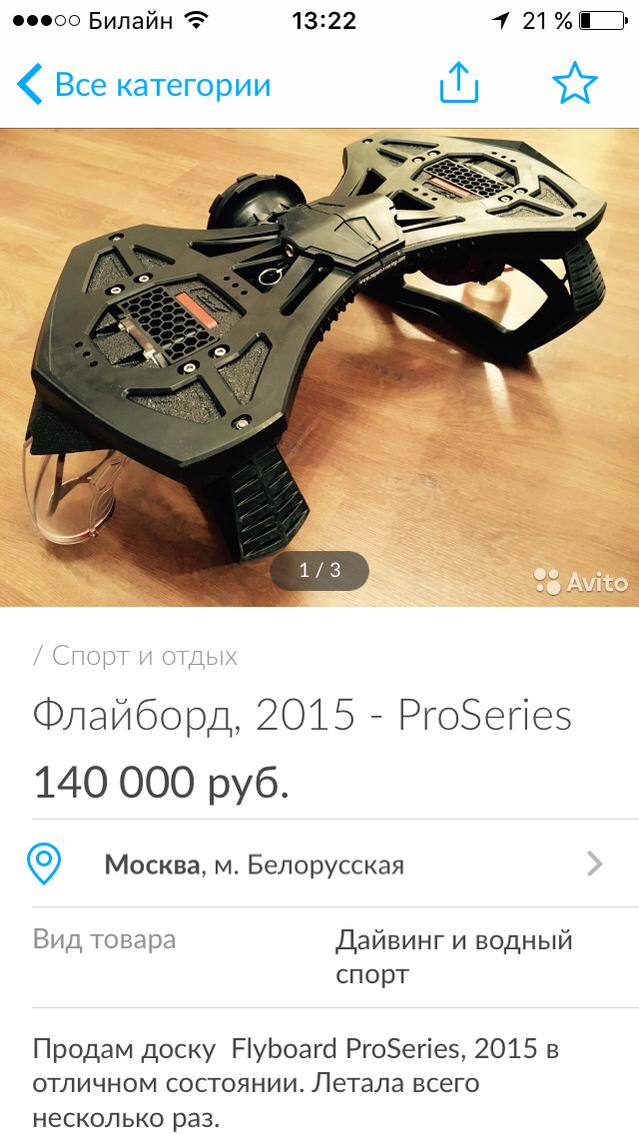Go back to Все категории
This screenshot has height=1134, width=639.
pyautogui.click(x=143, y=85)
